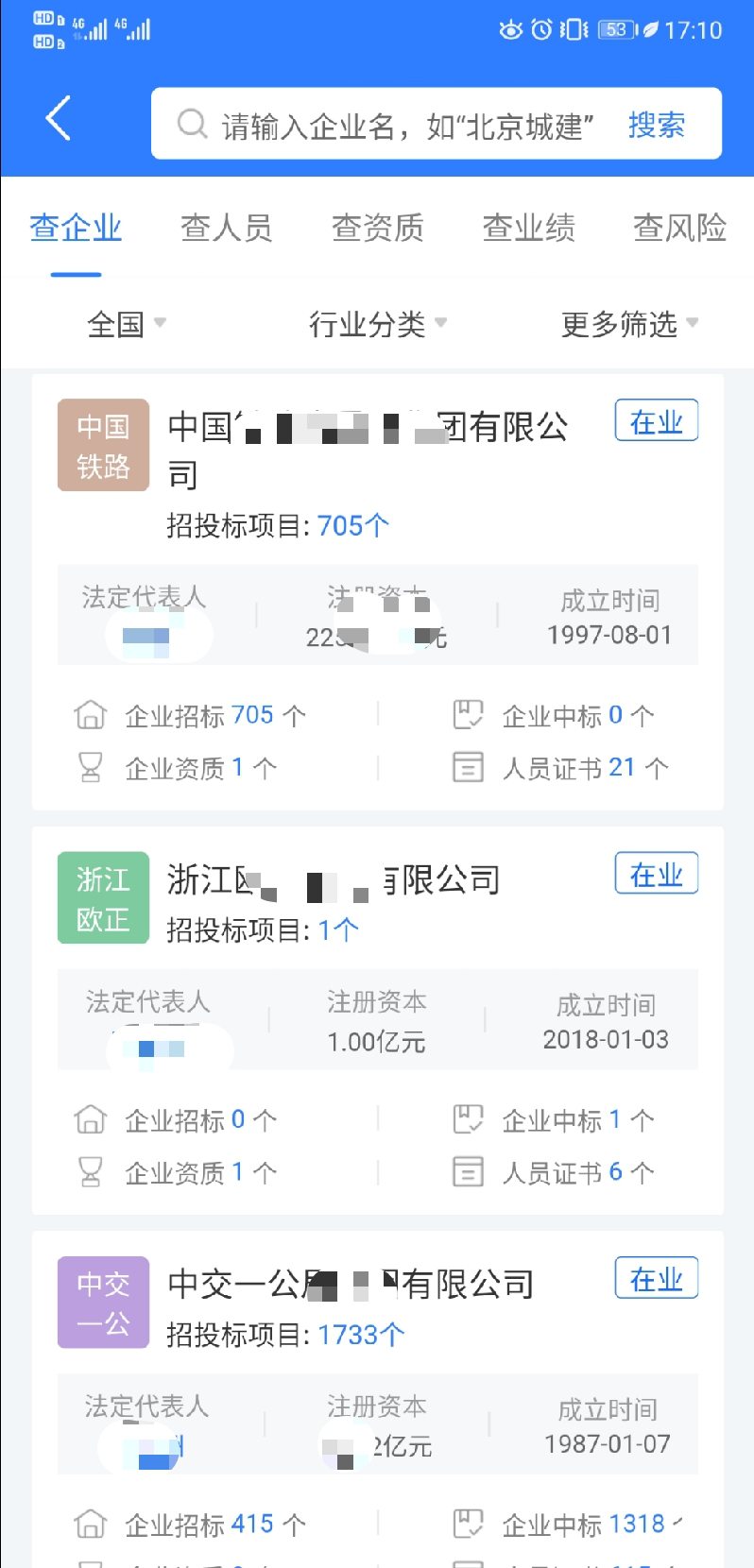
Task: Switch to the 查风险 tab
Action: point(679,228)
